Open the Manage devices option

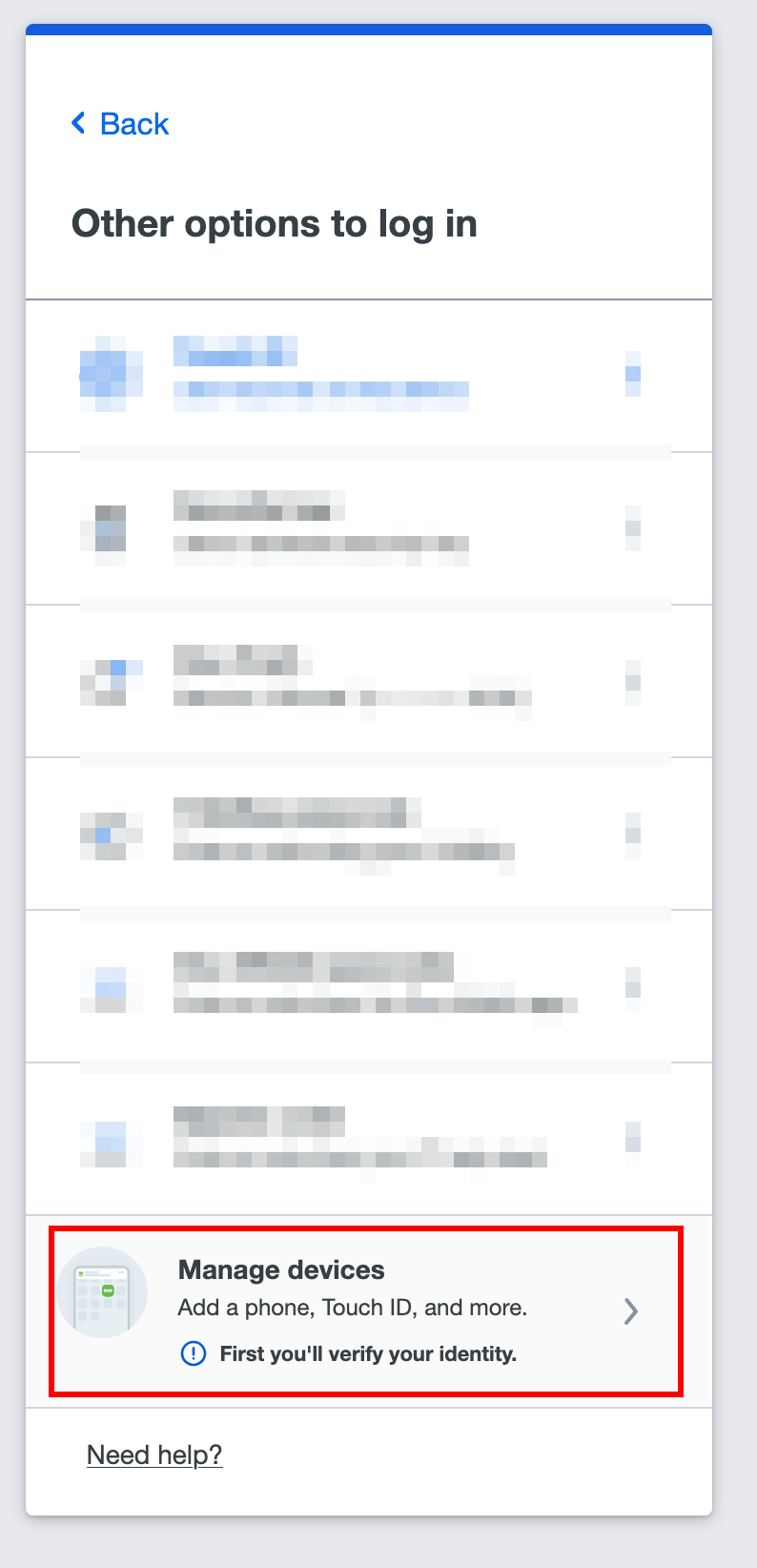[366, 1310]
